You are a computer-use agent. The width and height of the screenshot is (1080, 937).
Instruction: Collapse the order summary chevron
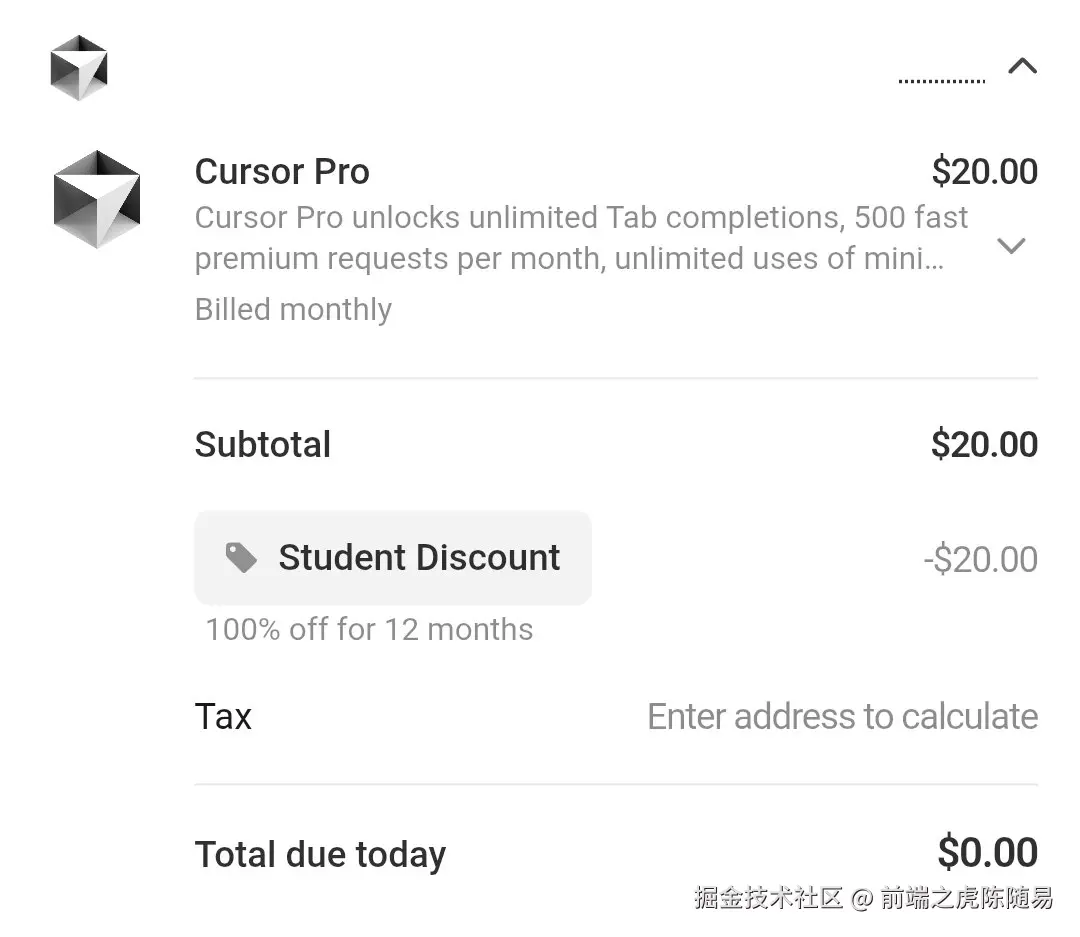1022,67
